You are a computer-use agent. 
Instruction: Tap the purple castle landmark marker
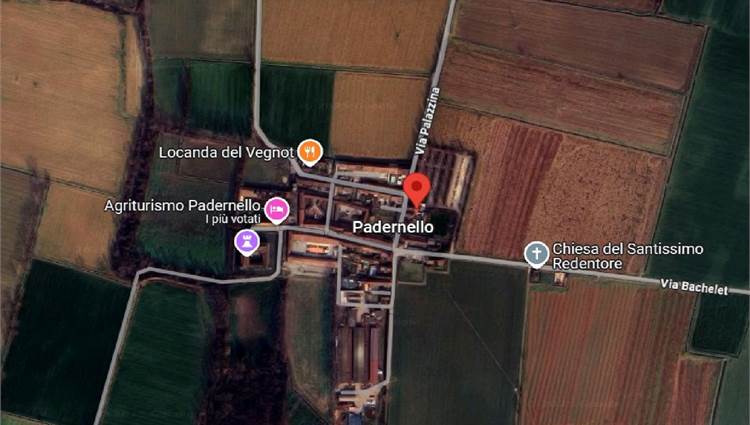point(247,241)
